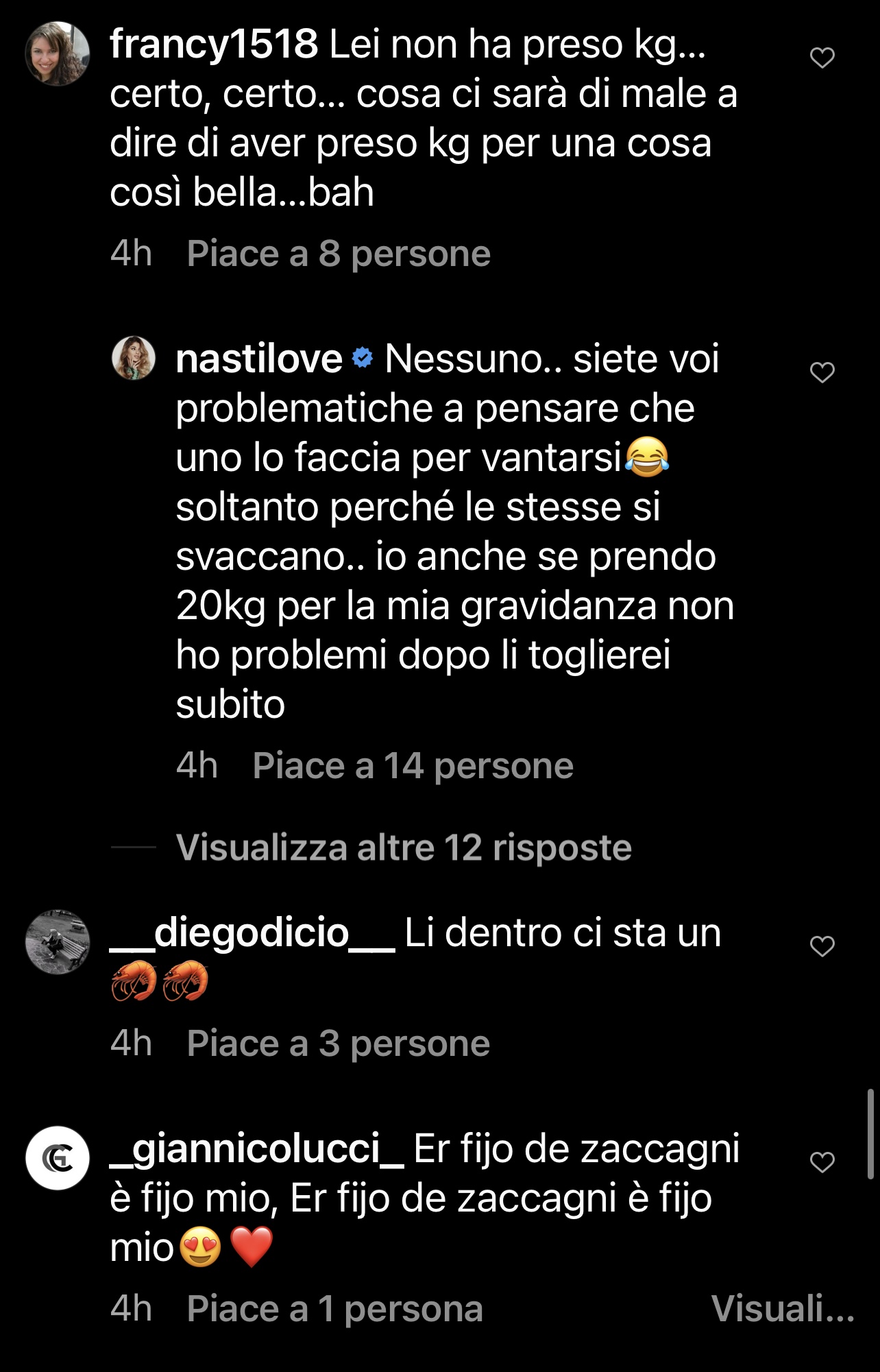Image resolution: width=880 pixels, height=1372 pixels.
Task: Like francy1518's comment
Action: (x=822, y=58)
